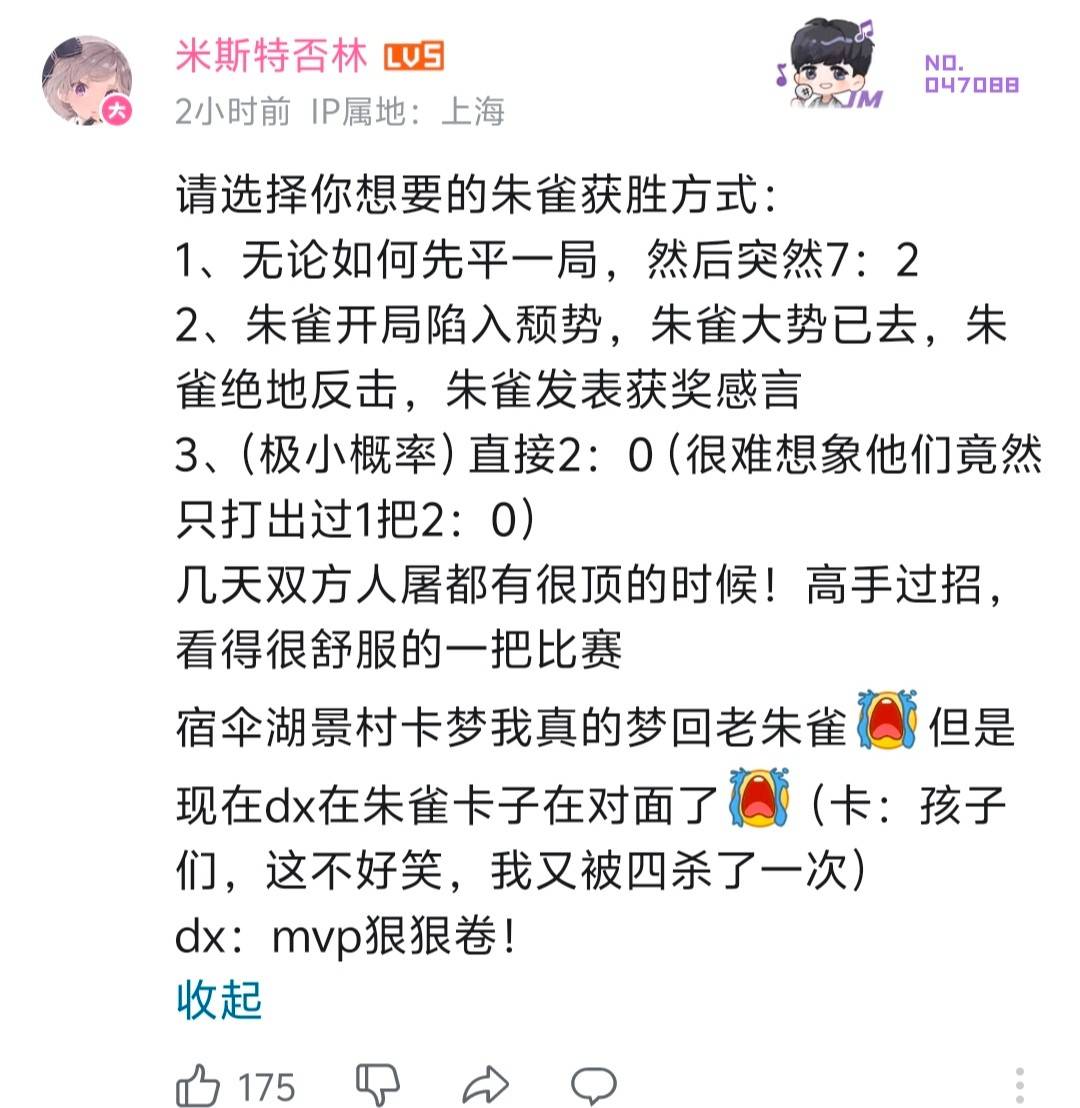Share this comment
The image size is (1080, 1108).
click(x=486, y=1084)
